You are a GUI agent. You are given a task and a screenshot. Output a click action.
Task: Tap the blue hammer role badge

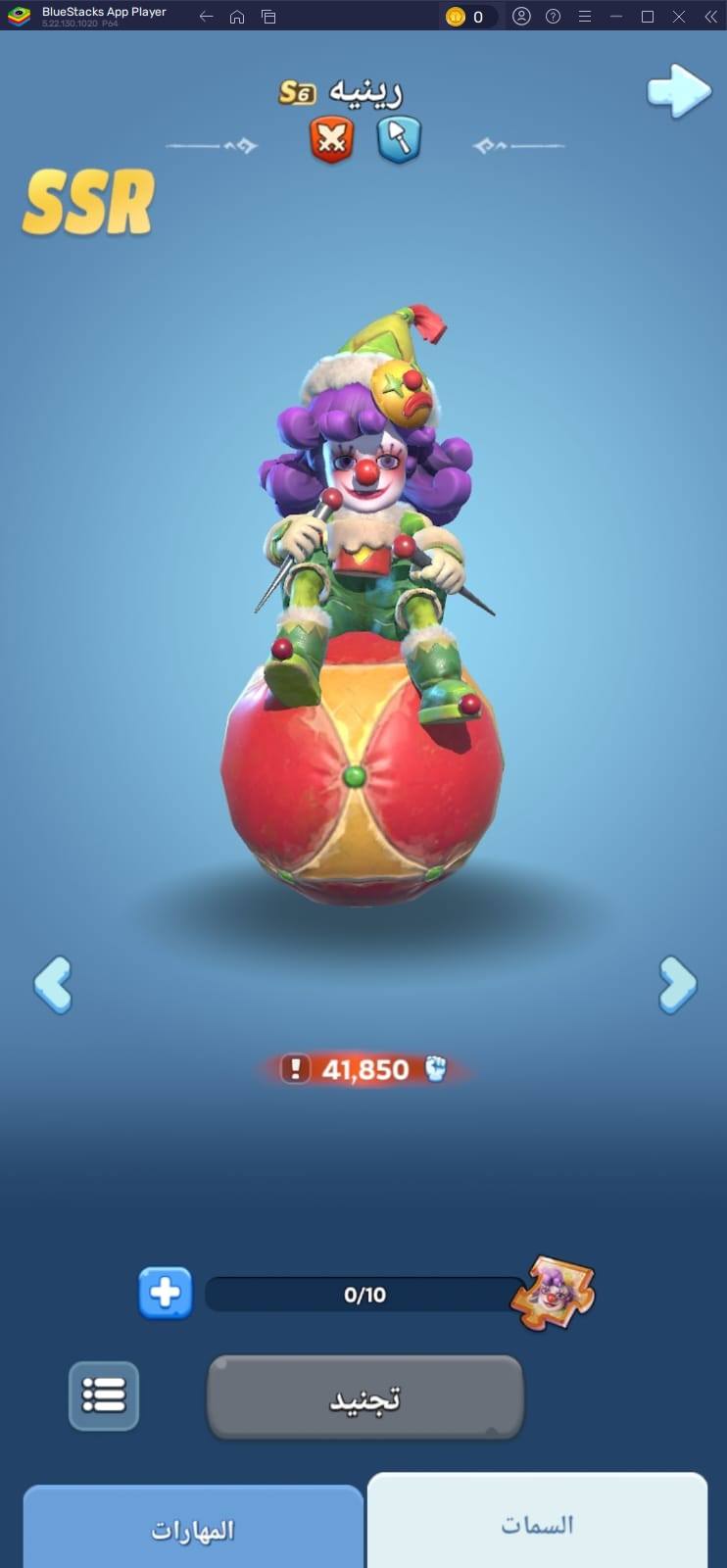tap(399, 139)
